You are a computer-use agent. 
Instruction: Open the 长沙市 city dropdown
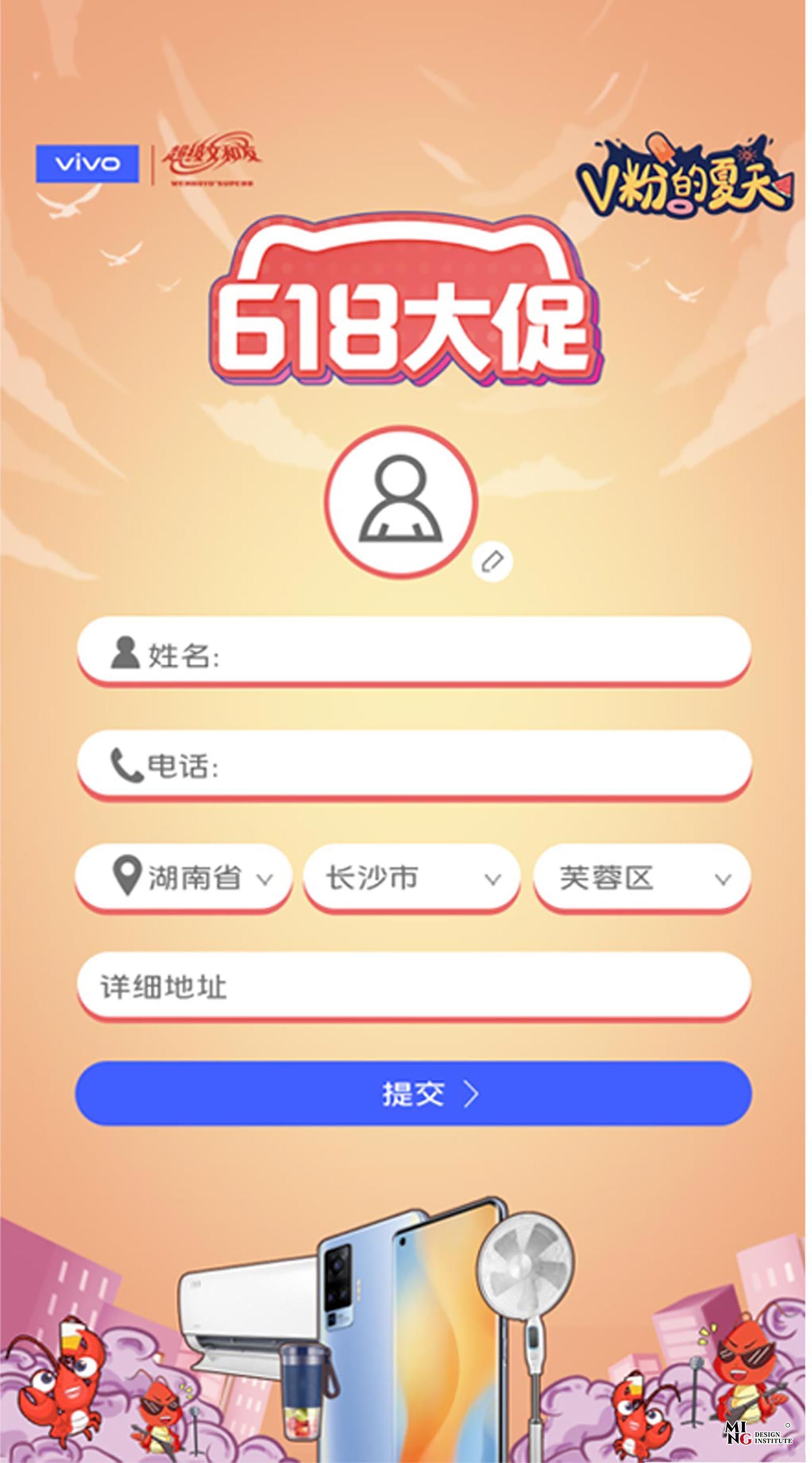(x=412, y=876)
